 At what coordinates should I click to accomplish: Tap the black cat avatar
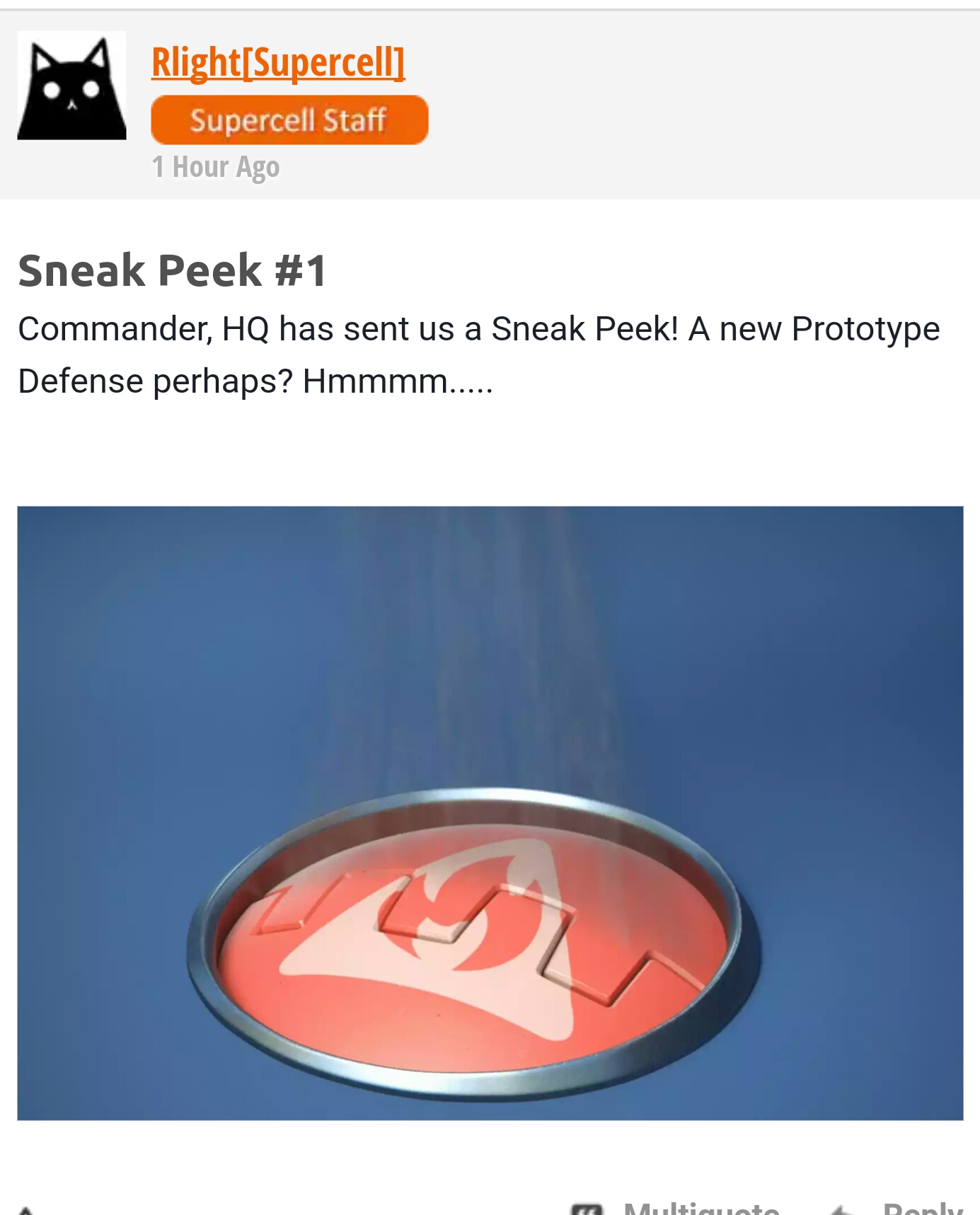71,86
